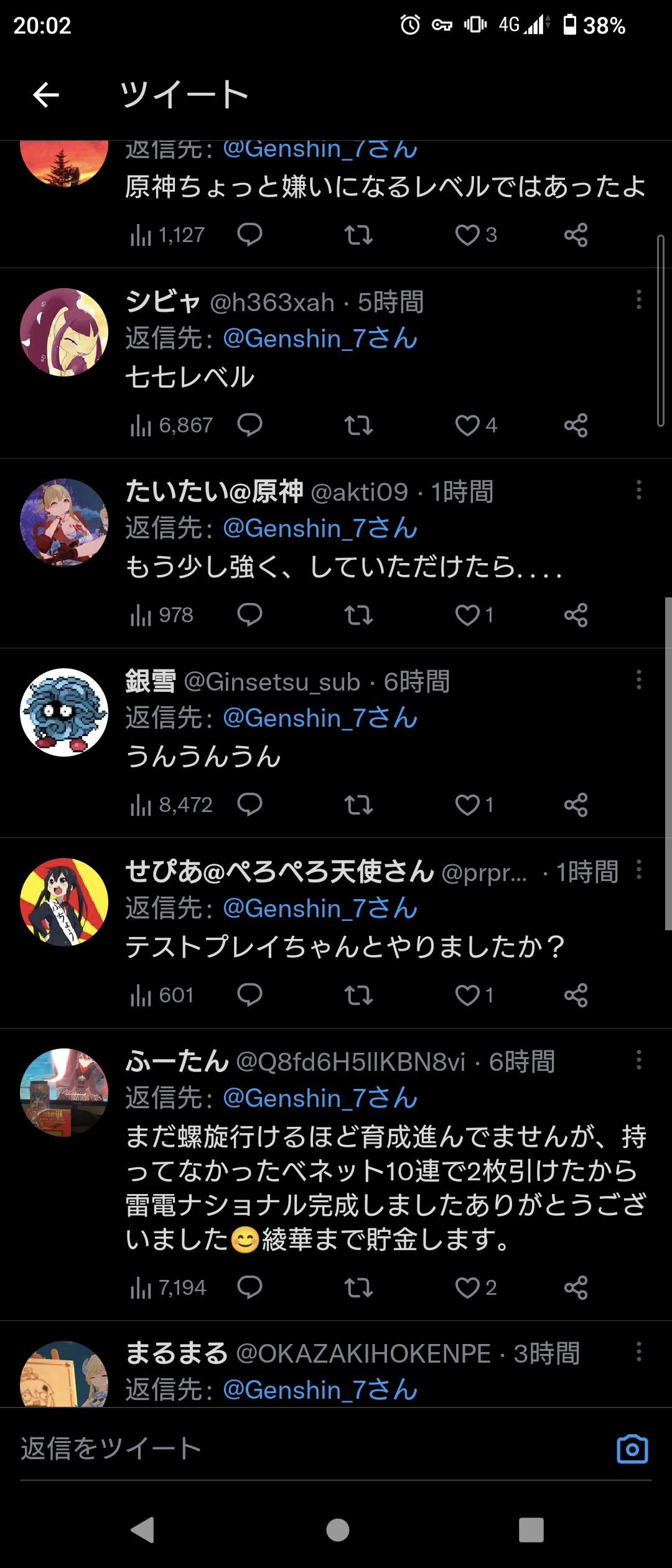
Task: View analytics count on 銀雪's tweet
Action: pyautogui.click(x=172, y=805)
